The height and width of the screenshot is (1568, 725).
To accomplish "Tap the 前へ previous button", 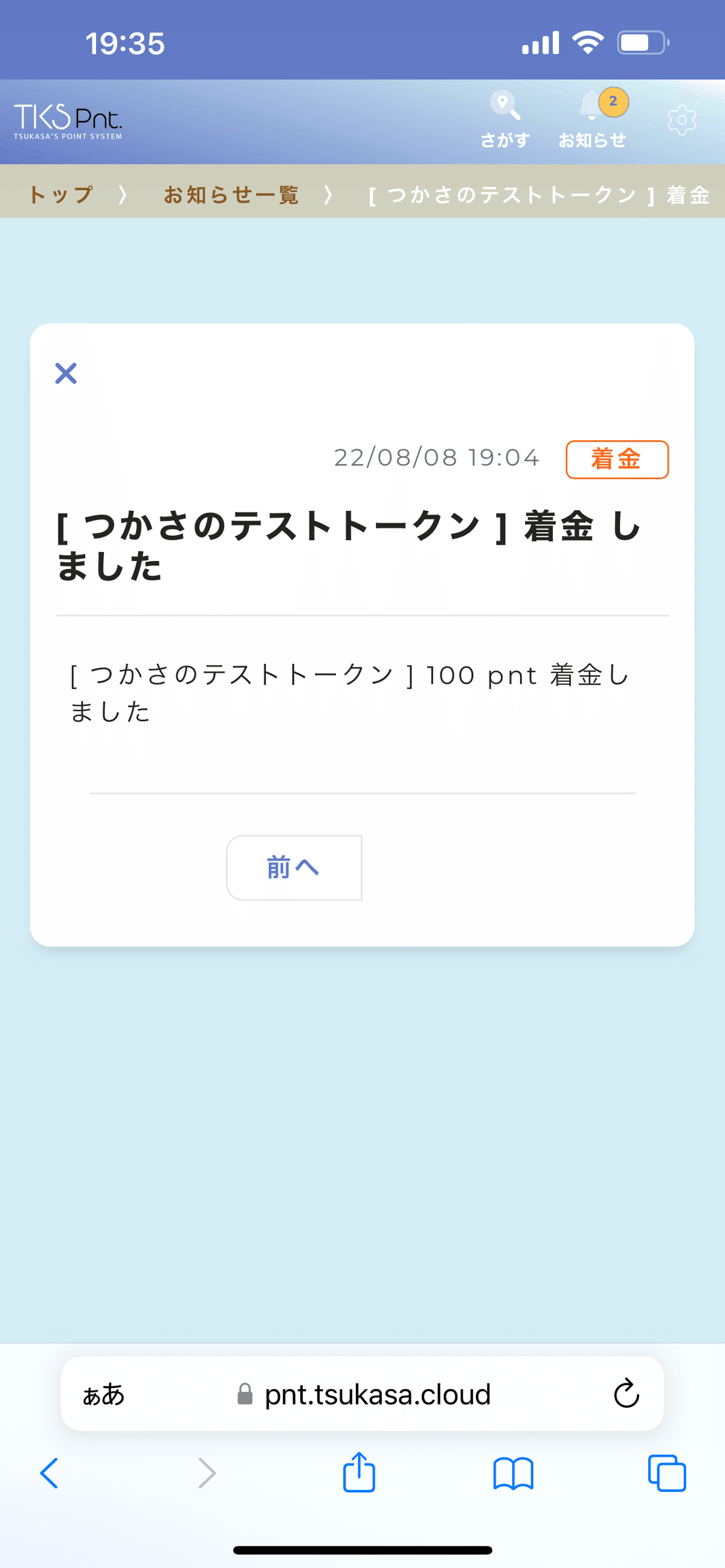I will coord(294,867).
